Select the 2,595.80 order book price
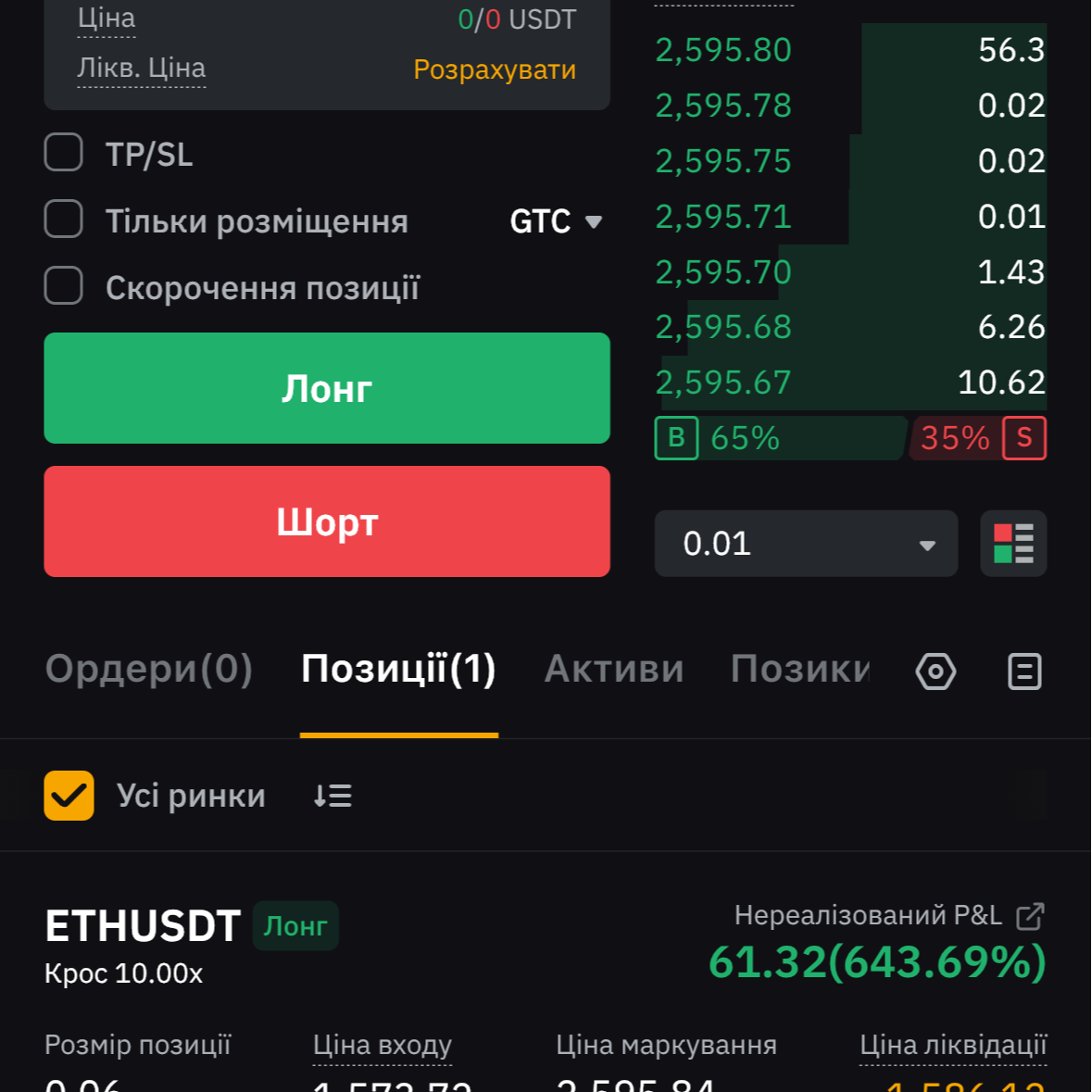Screen dimensions: 1092x1092 tap(723, 50)
